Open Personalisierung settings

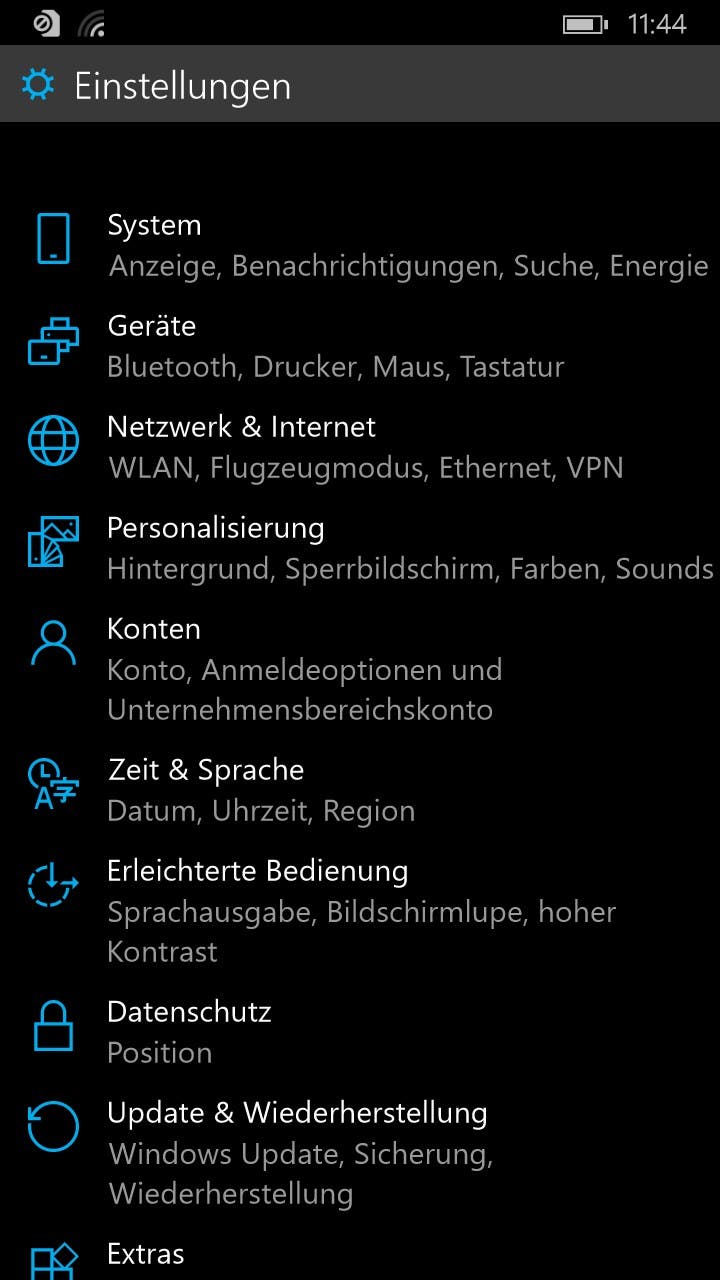[x=360, y=547]
